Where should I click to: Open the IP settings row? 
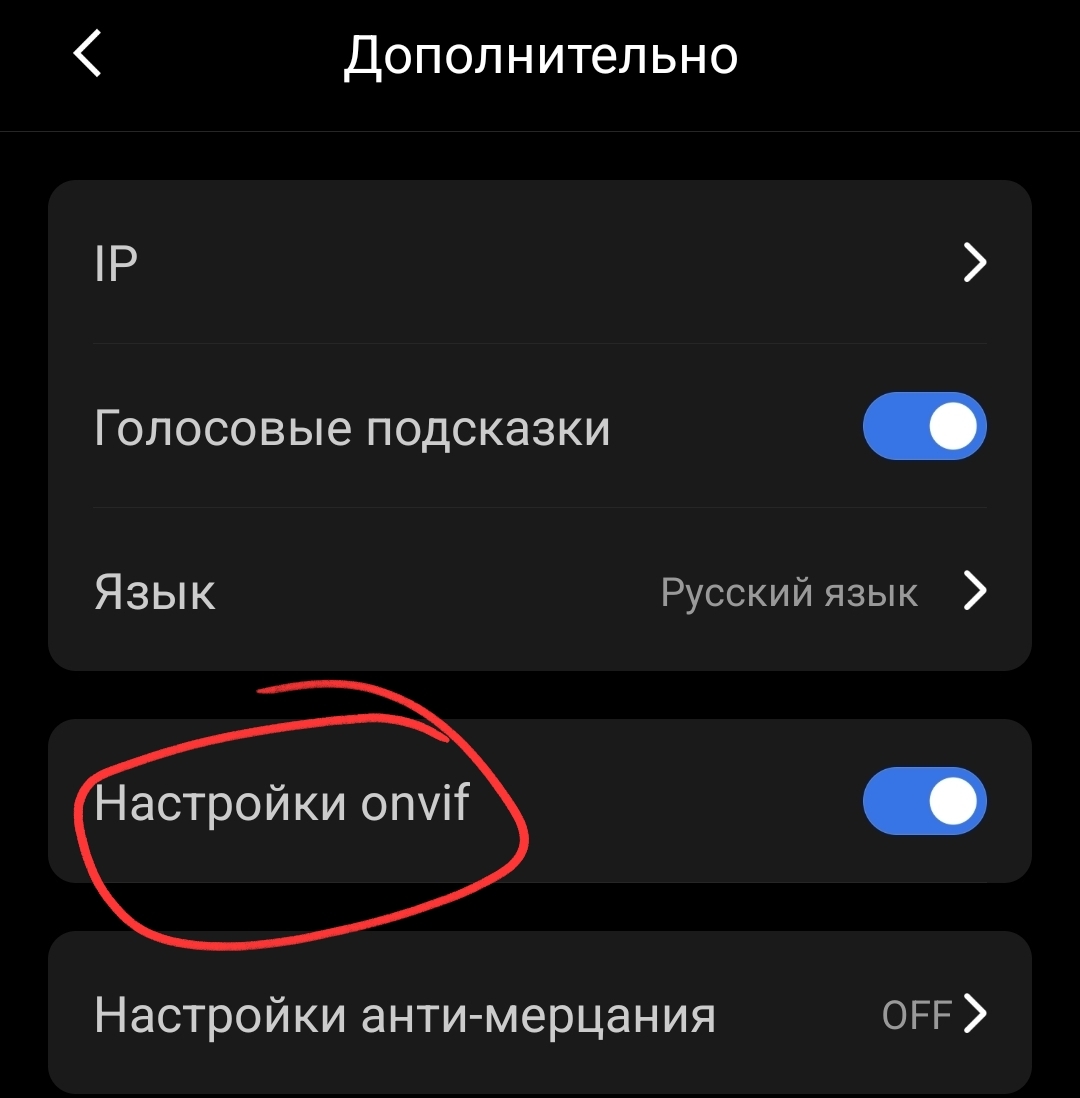pyautogui.click(x=540, y=263)
